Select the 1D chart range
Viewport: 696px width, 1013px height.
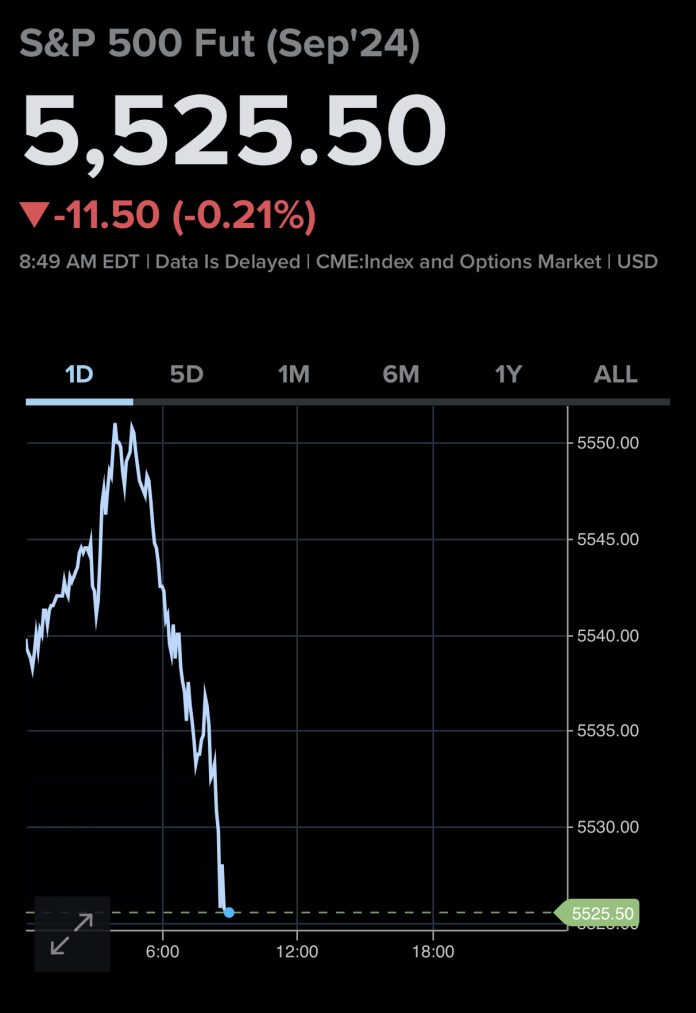(79, 375)
